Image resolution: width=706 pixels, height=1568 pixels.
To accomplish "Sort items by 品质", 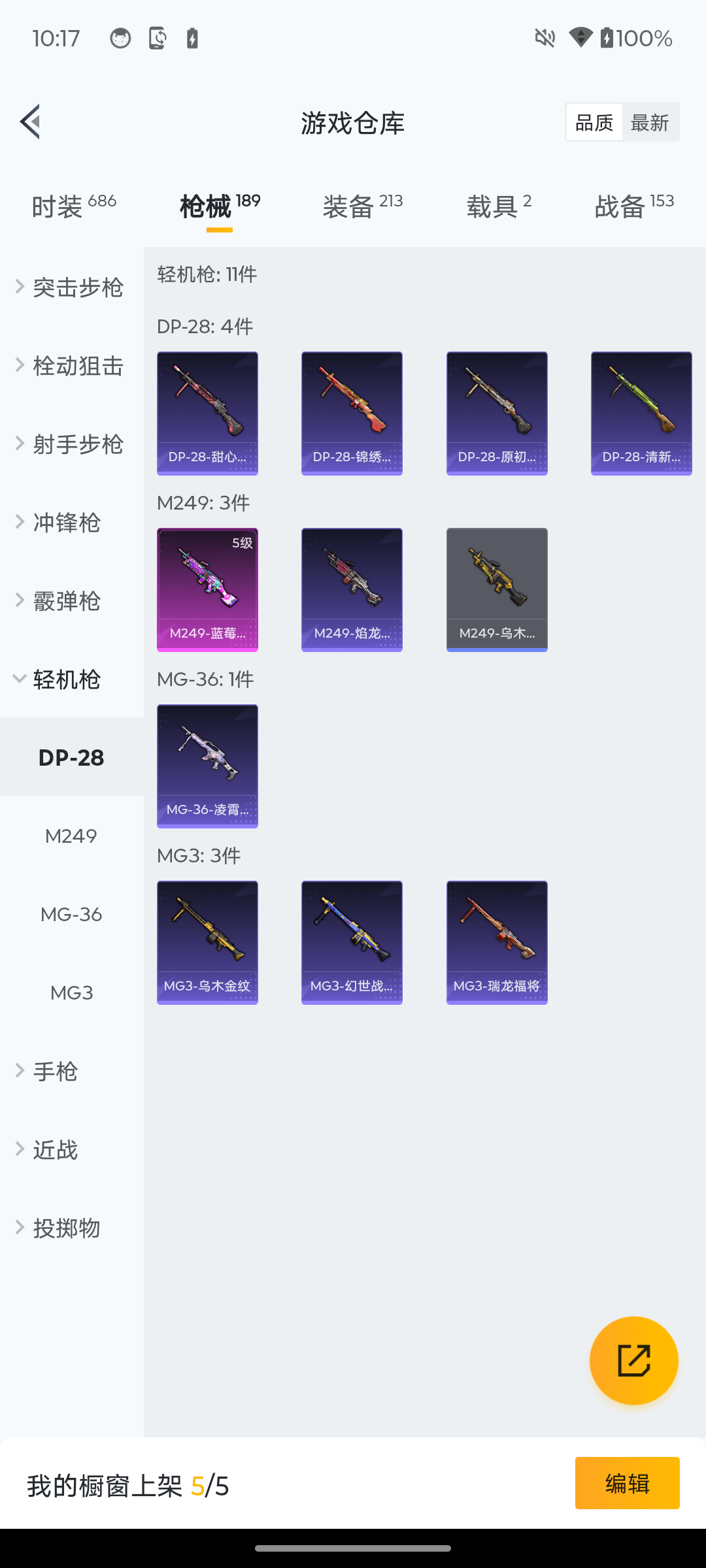I will [x=594, y=122].
